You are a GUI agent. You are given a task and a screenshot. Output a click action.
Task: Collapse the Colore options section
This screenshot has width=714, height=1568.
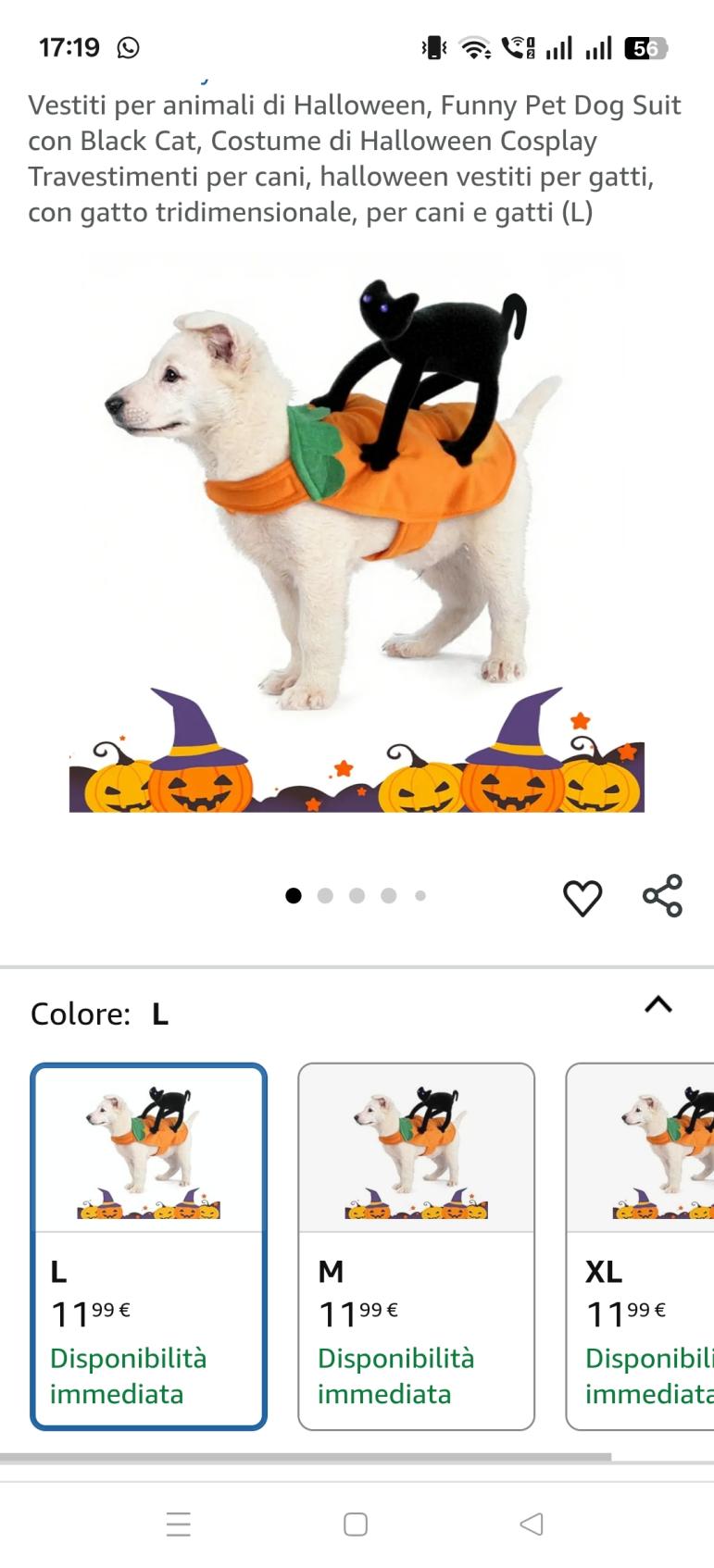coord(658,1005)
